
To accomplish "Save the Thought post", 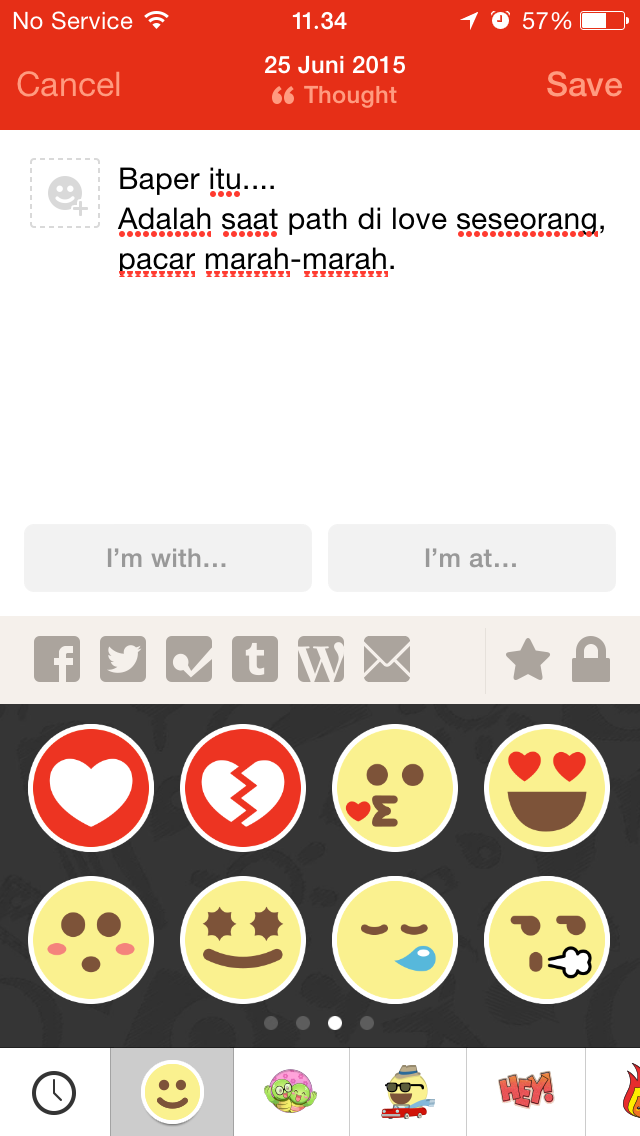I will [x=584, y=85].
